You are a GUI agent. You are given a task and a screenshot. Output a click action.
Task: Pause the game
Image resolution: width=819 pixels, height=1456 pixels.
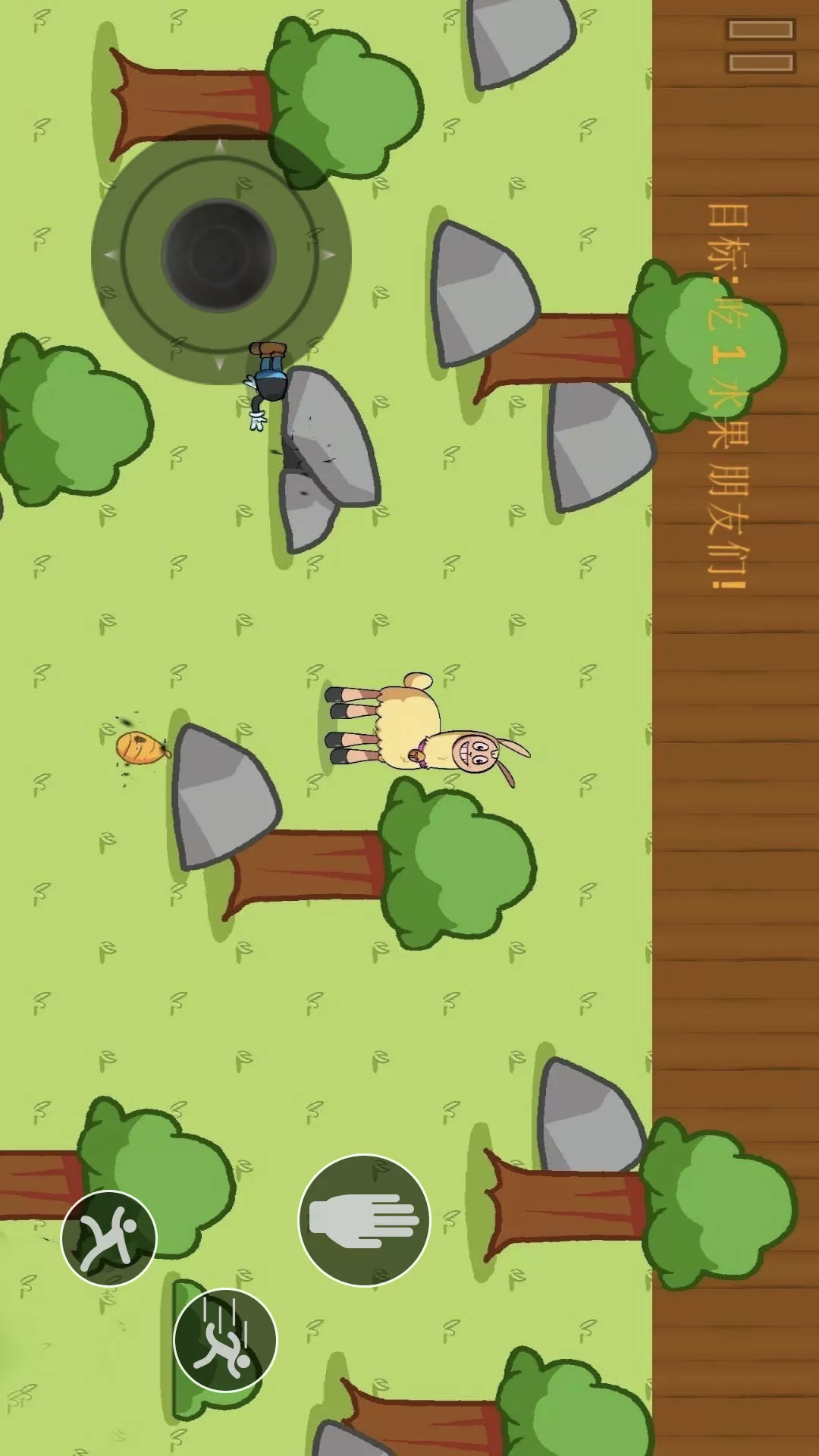pyautogui.click(x=761, y=46)
